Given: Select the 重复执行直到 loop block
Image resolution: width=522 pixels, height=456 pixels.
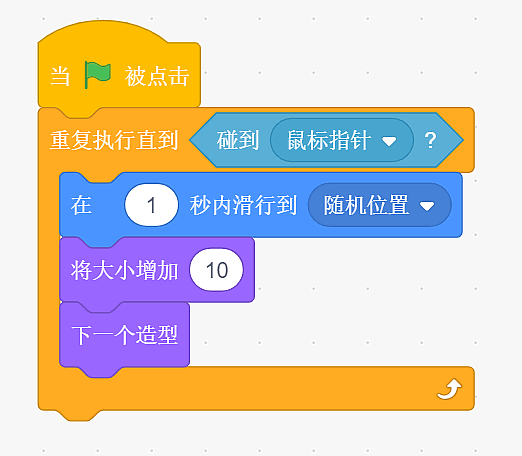Looking at the screenshot, I should pyautogui.click(x=113, y=140).
